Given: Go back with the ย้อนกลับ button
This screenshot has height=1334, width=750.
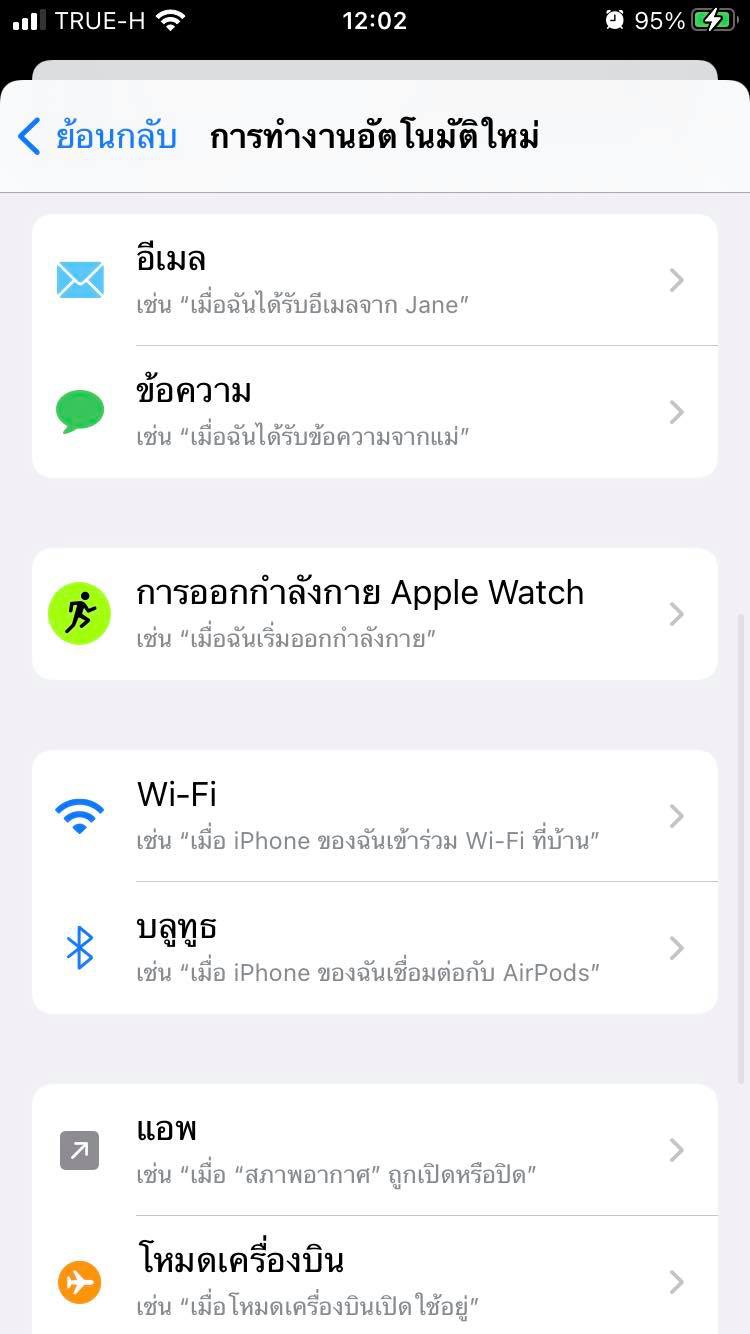Looking at the screenshot, I should pyautogui.click(x=98, y=136).
